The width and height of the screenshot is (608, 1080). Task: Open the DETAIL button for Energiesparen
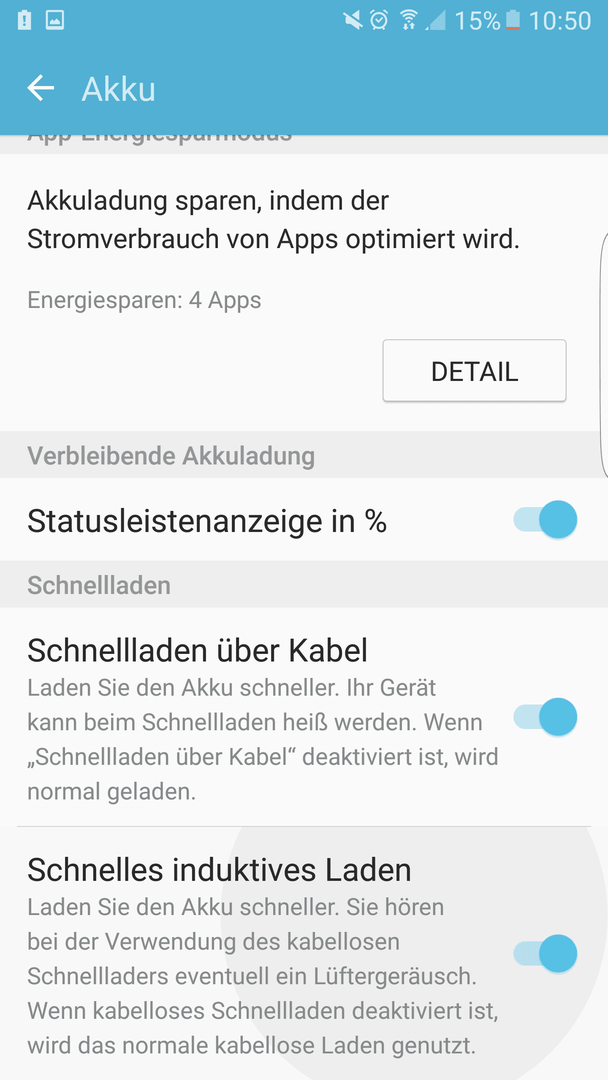(474, 371)
